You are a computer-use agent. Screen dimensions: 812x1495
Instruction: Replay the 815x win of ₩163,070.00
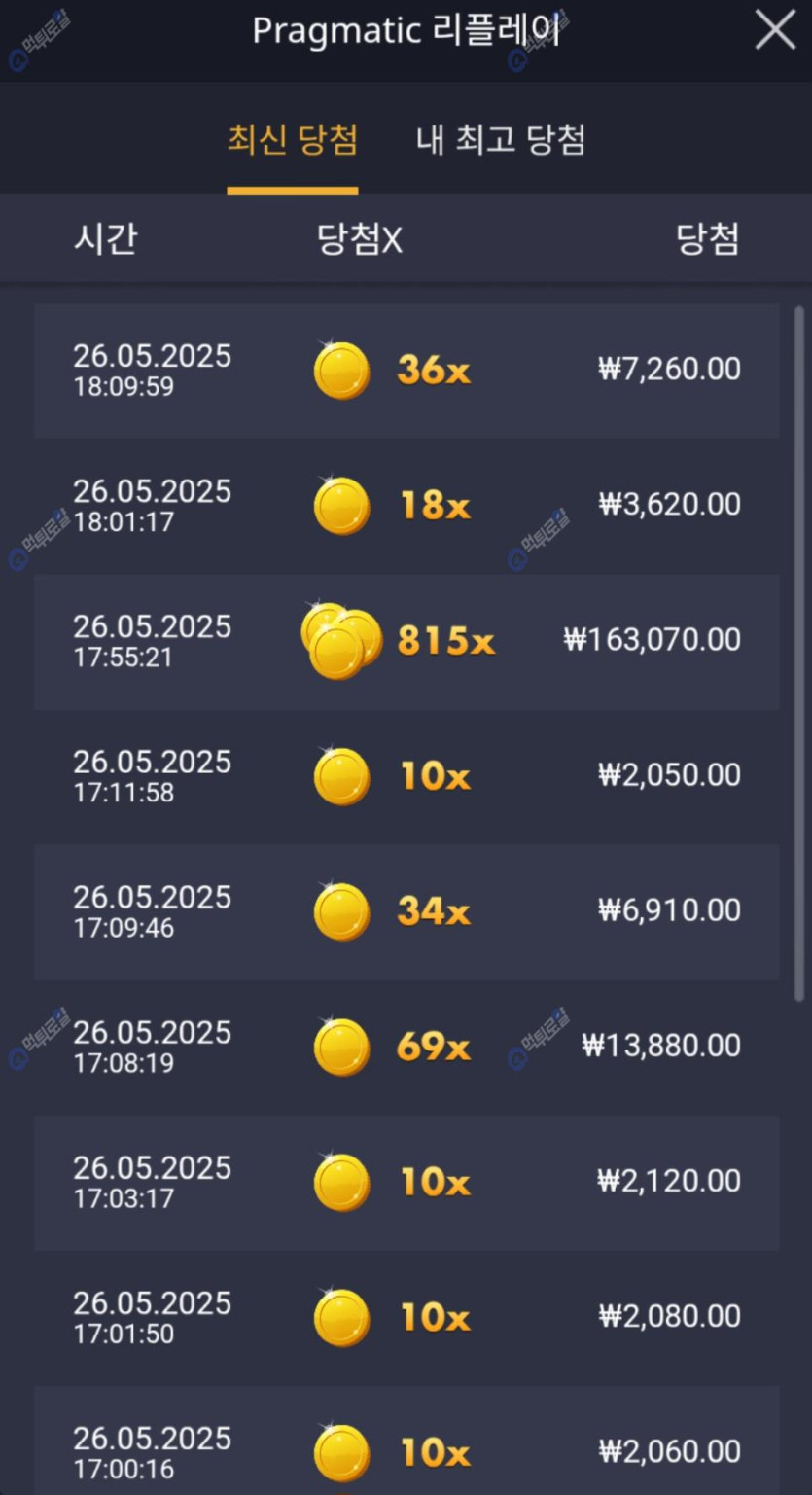click(x=406, y=641)
